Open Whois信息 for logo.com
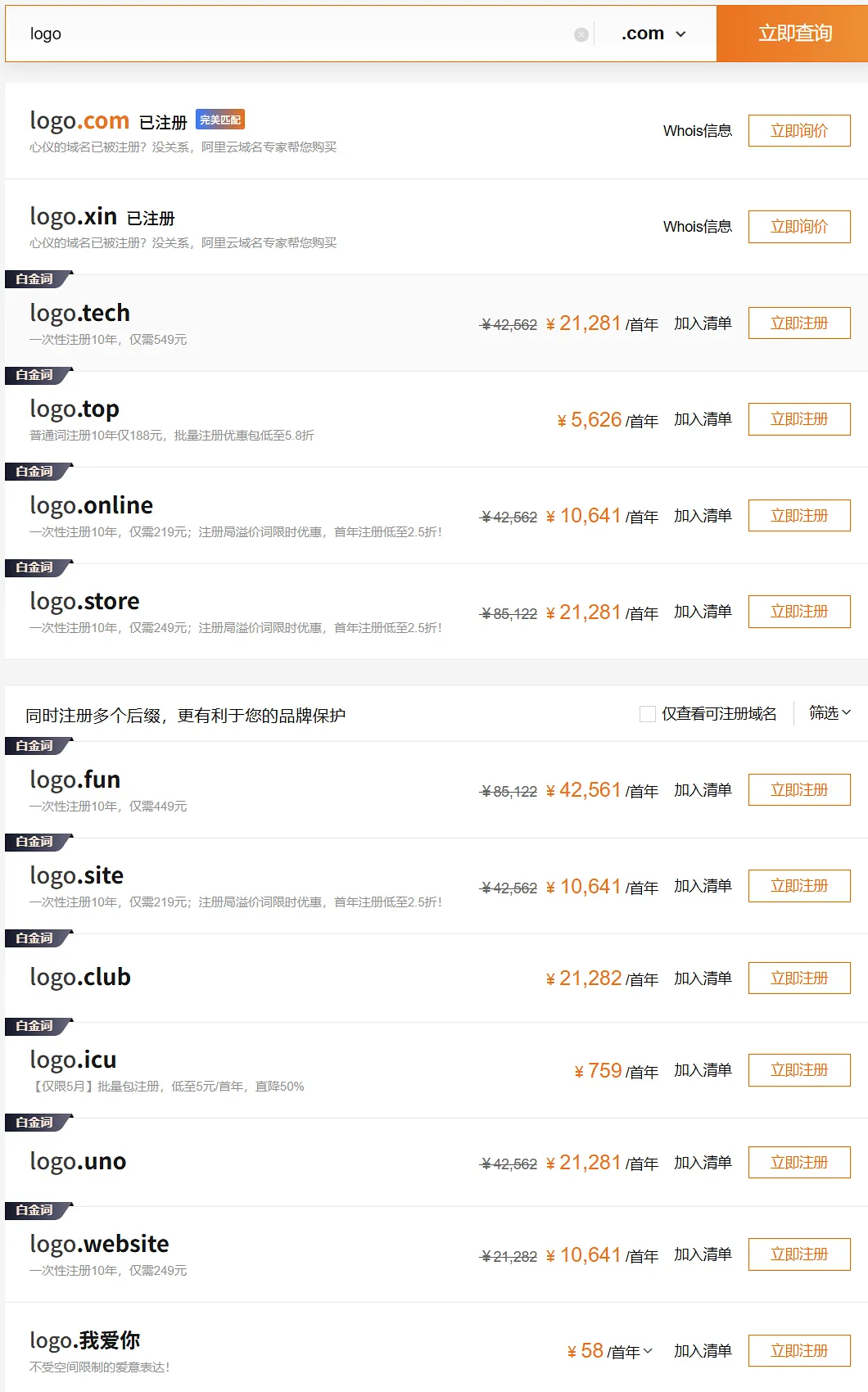Image resolution: width=868 pixels, height=1392 pixels. click(x=697, y=130)
